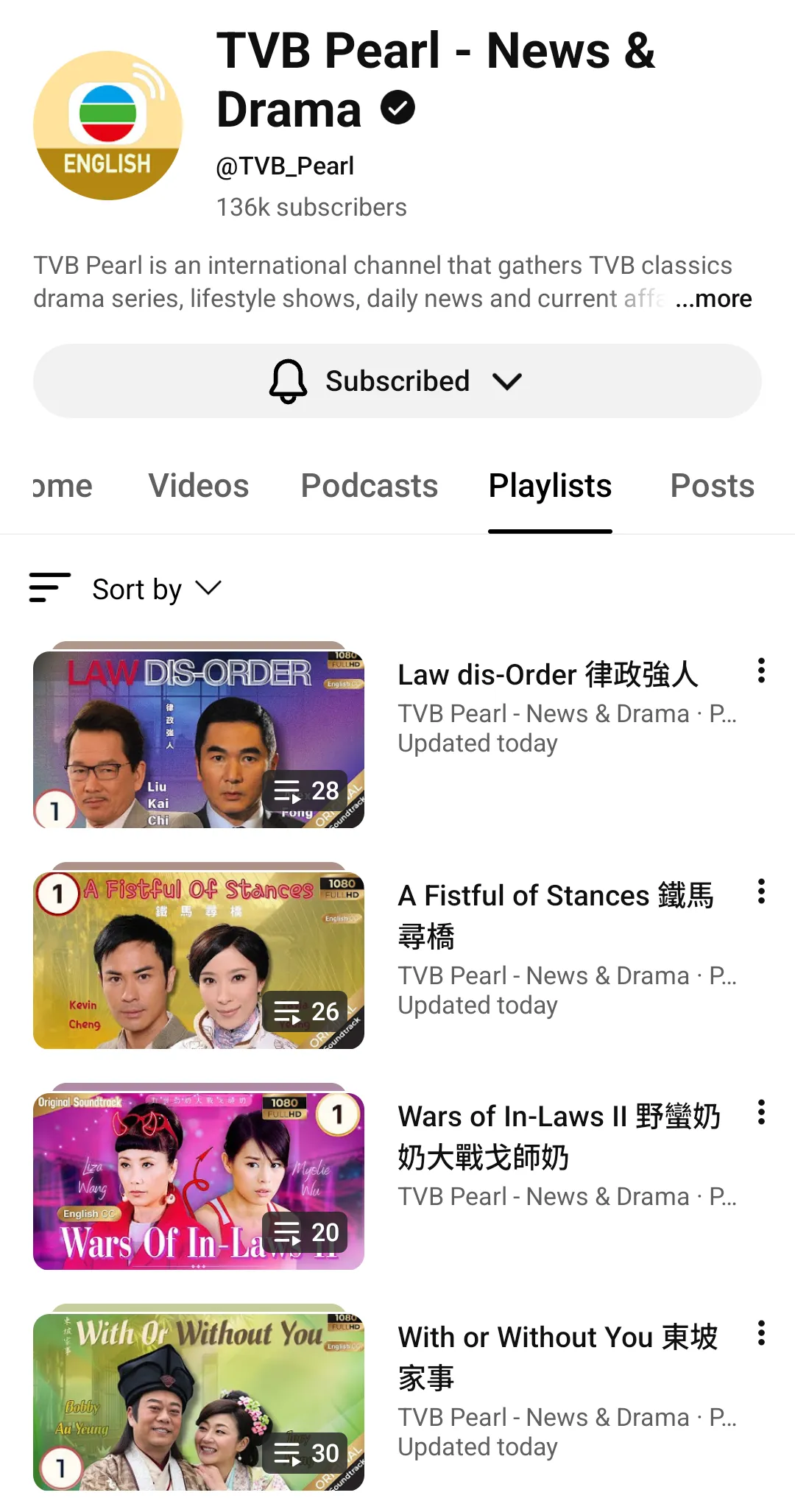Click the verified badge next to channel name
Viewport: 795px width, 1512px height.
click(398, 107)
